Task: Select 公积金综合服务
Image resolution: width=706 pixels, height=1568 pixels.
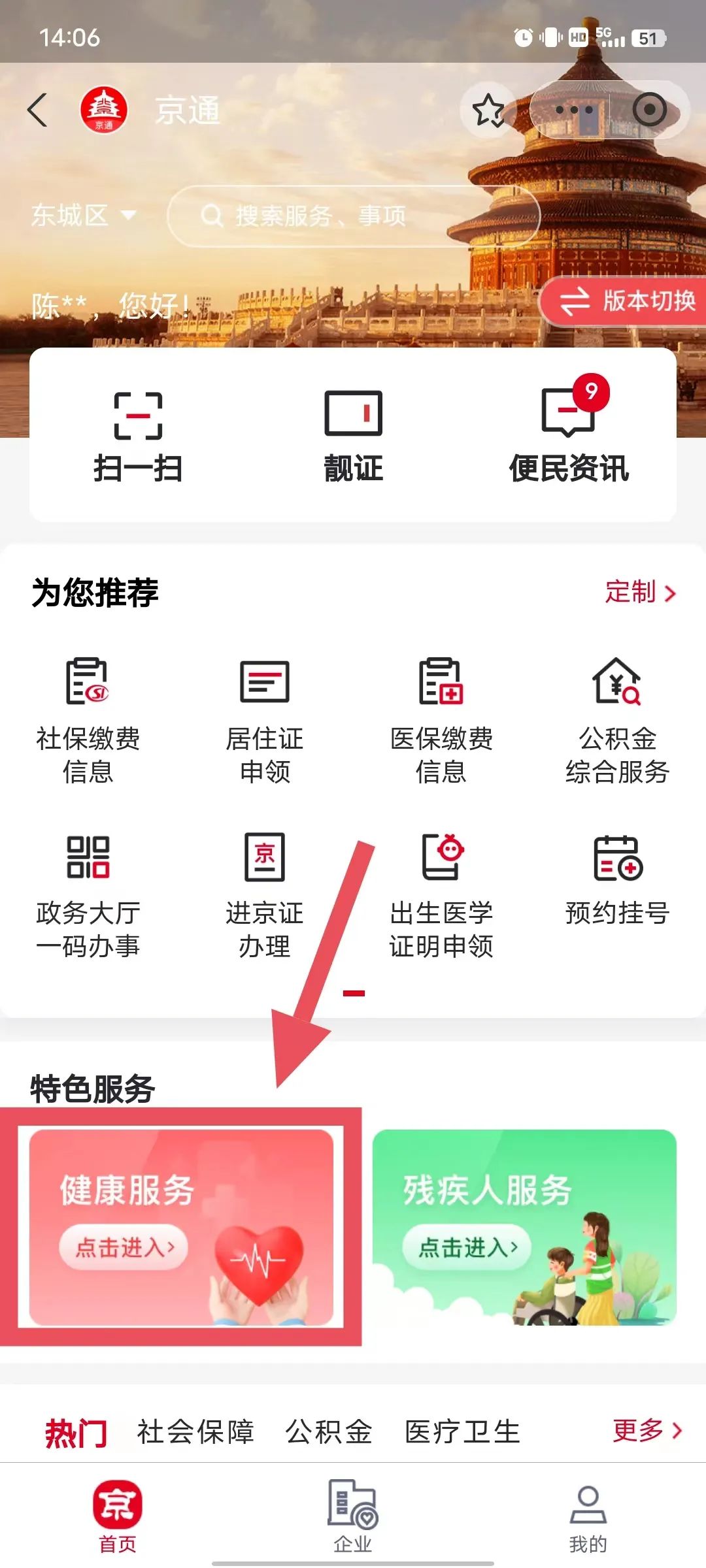Action: [617, 720]
